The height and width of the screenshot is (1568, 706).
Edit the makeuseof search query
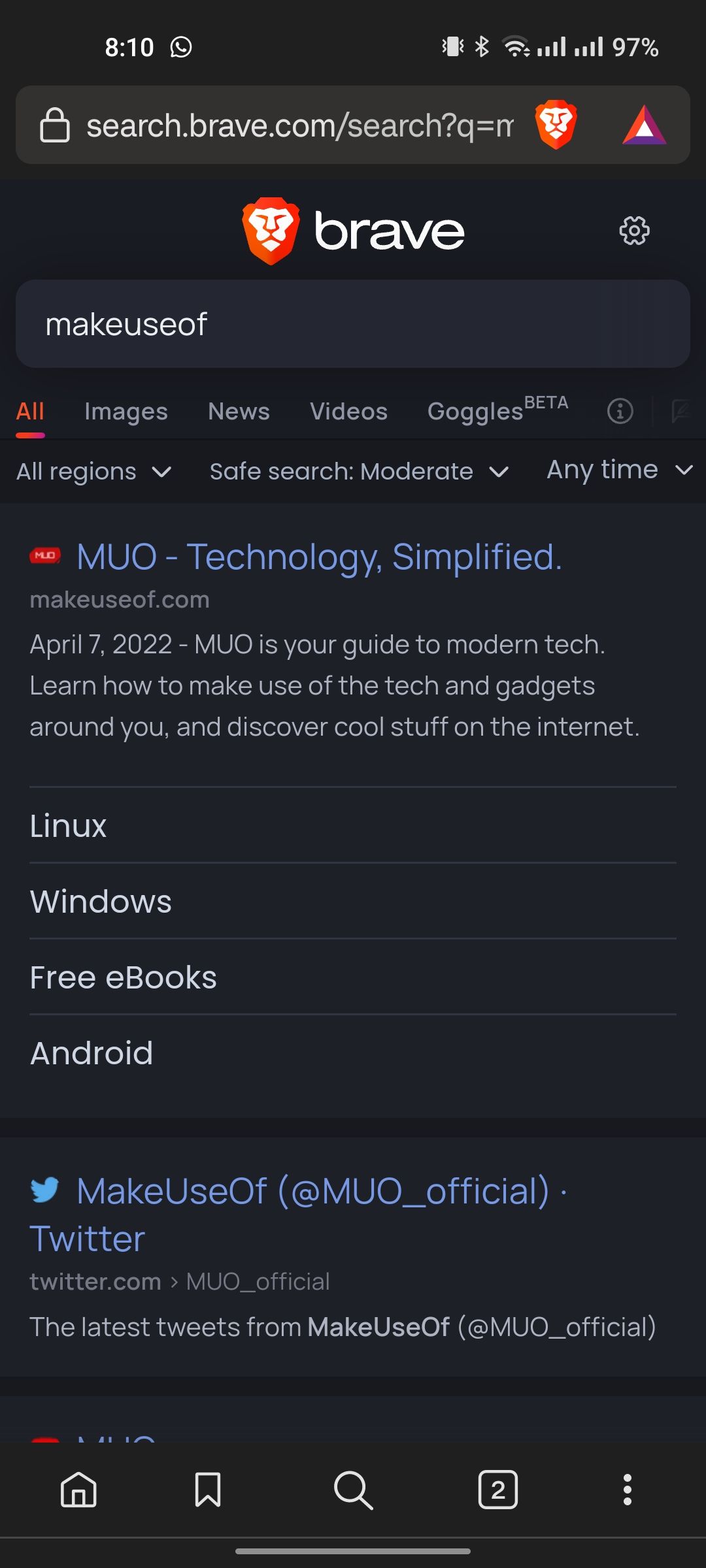tap(353, 324)
